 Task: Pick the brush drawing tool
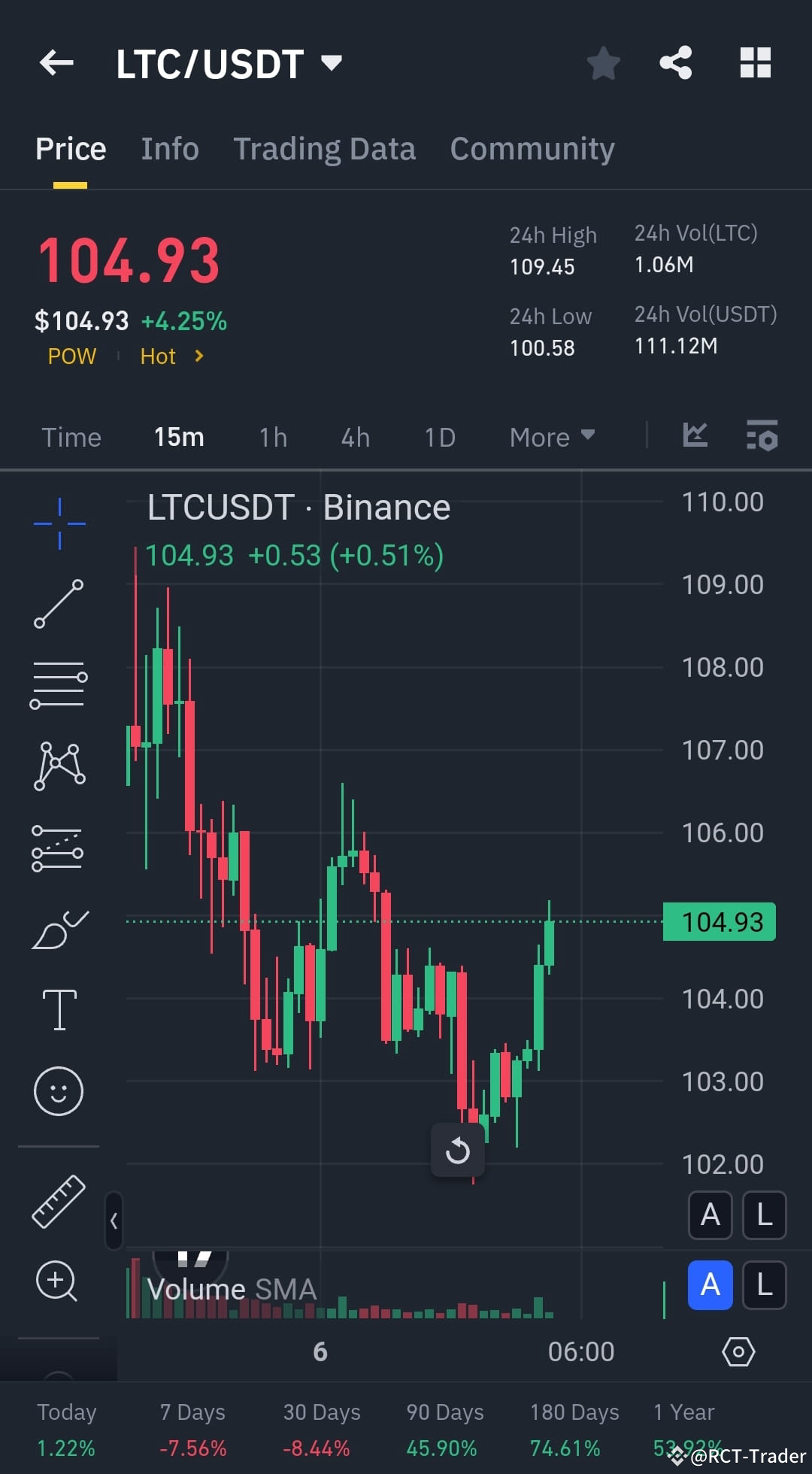(59, 929)
